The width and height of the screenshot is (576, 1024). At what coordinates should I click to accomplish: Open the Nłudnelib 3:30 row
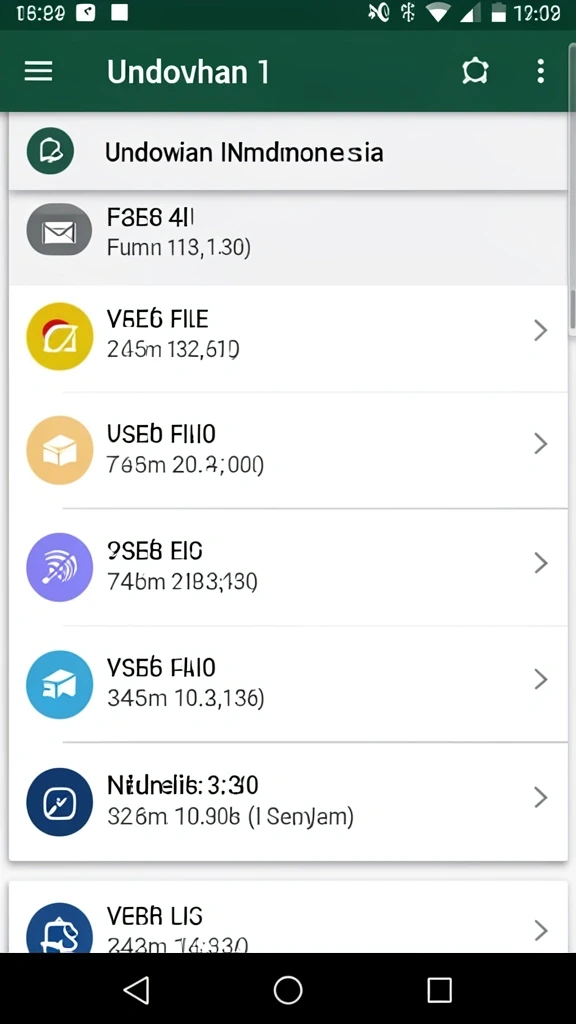287,801
